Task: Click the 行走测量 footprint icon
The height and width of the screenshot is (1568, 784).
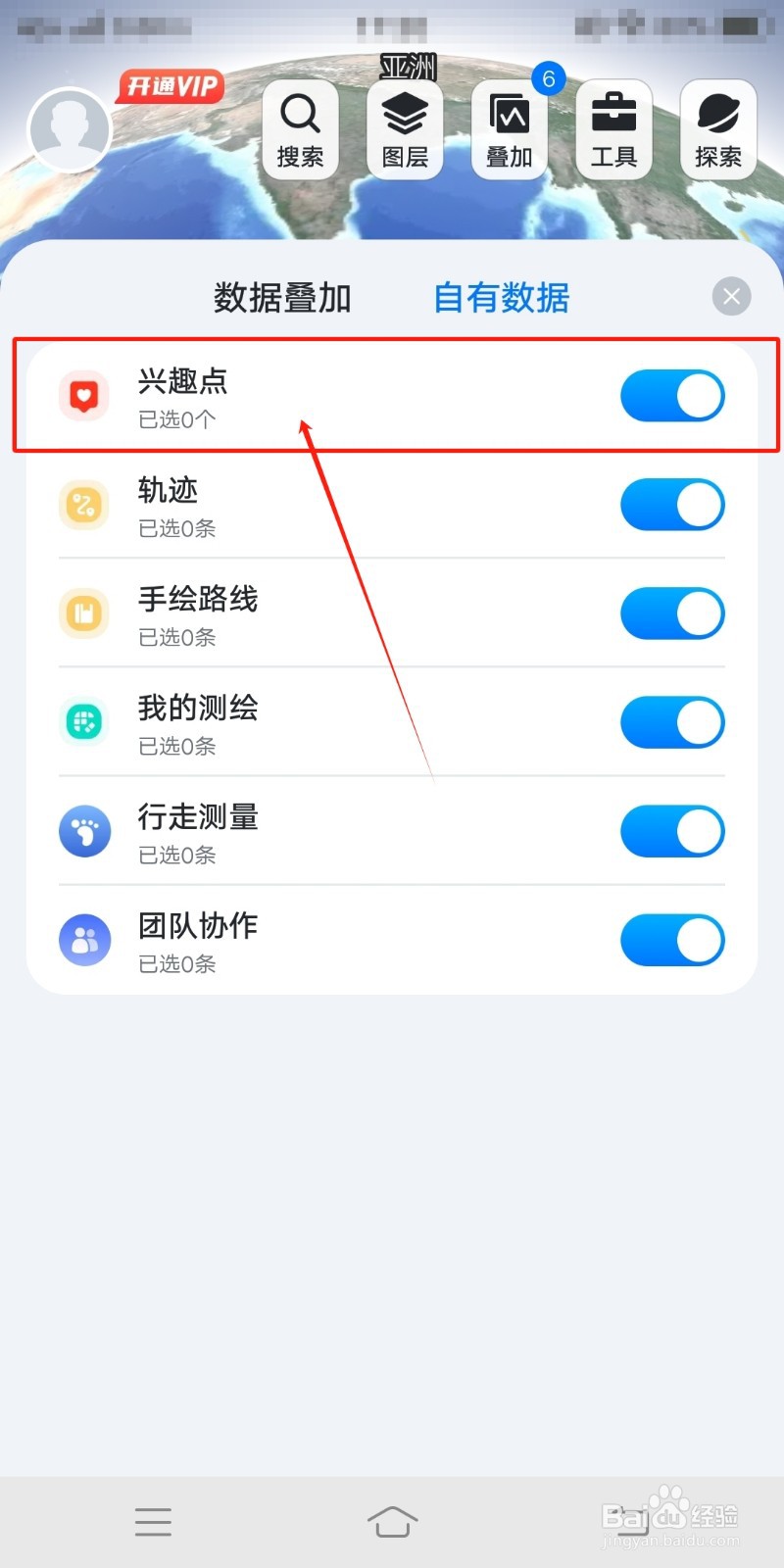Action: [x=84, y=831]
